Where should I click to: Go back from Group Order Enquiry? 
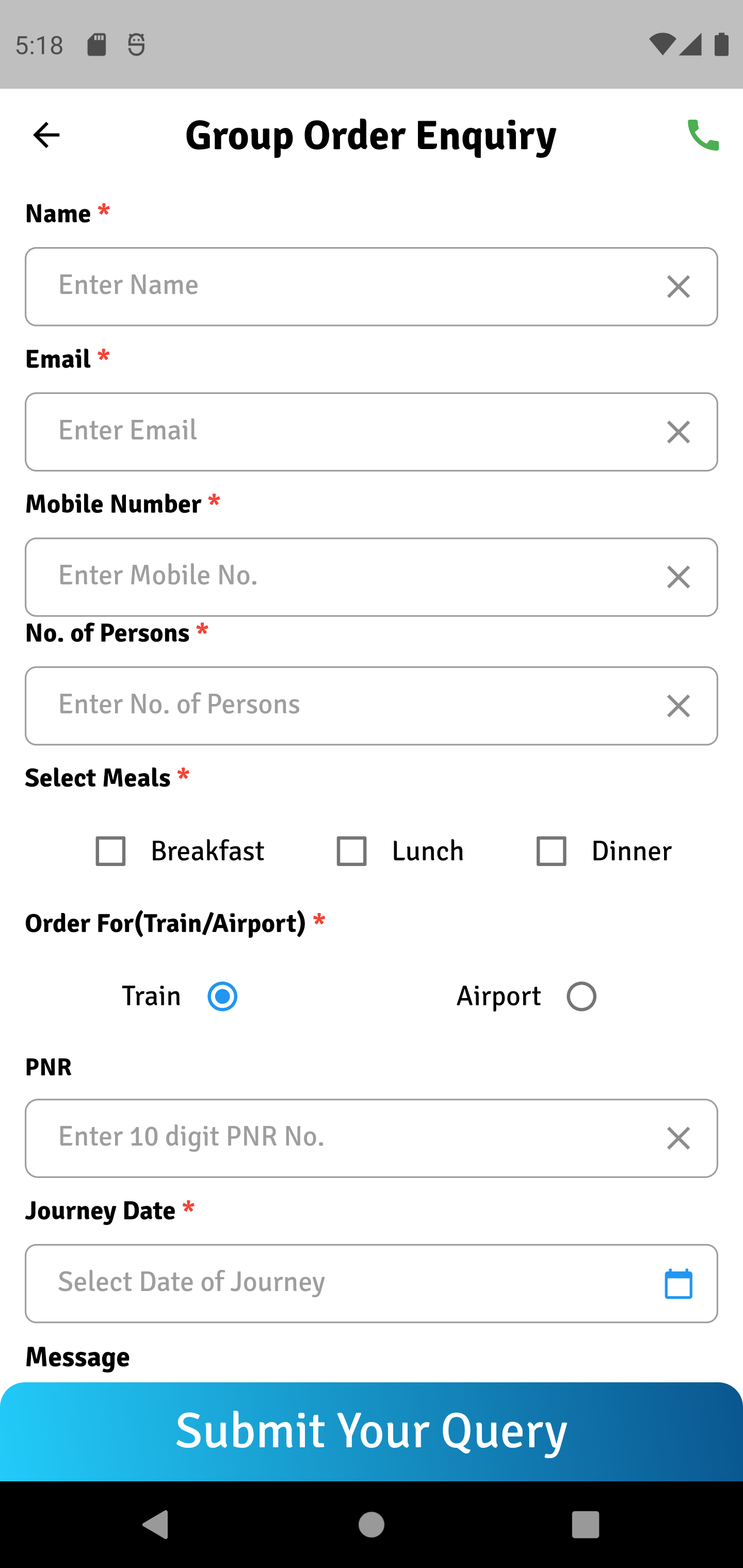pyautogui.click(x=46, y=135)
